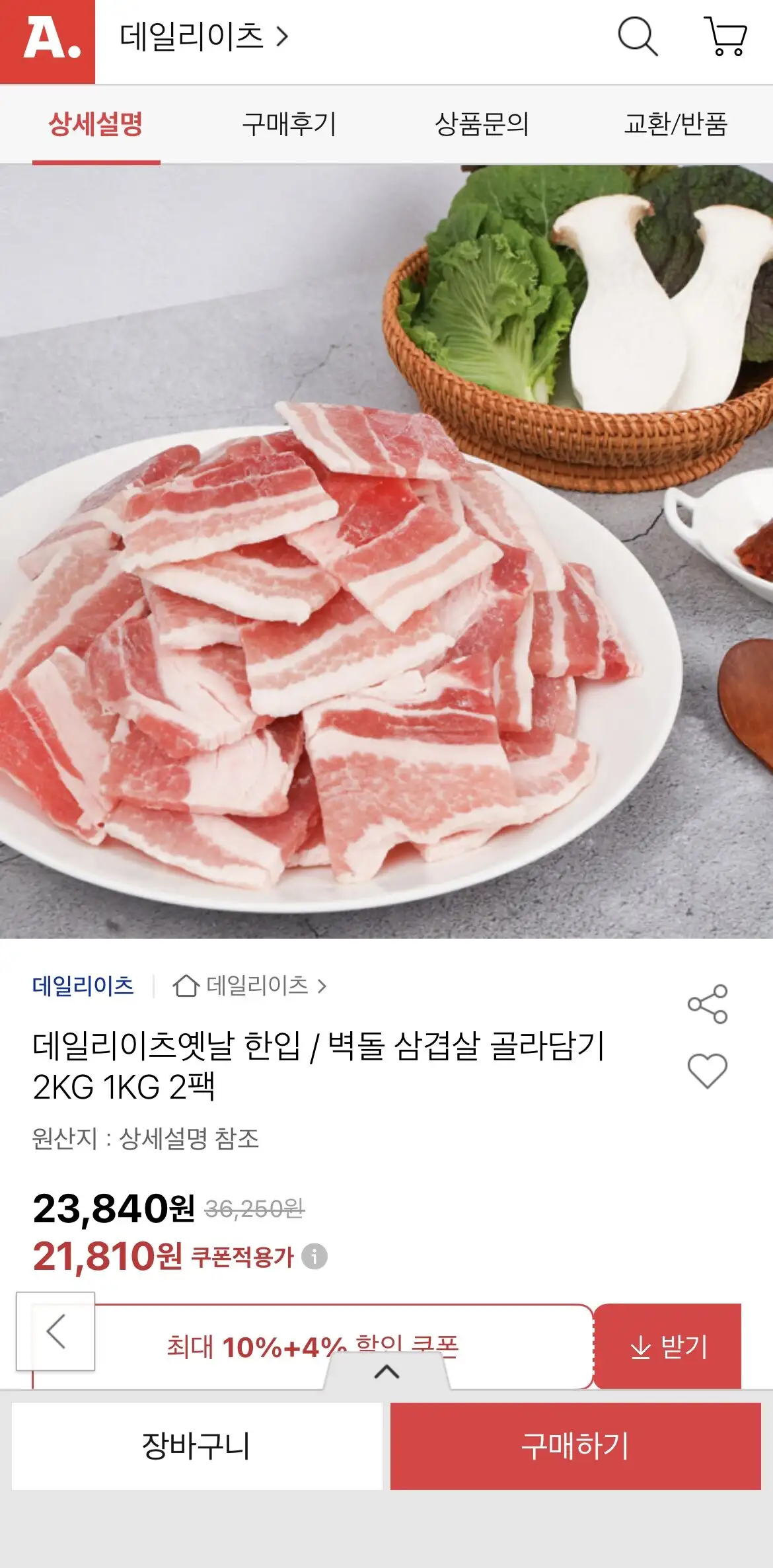The width and height of the screenshot is (773, 1568).
Task: Switch to the 교환/반품 tab
Action: point(675,124)
